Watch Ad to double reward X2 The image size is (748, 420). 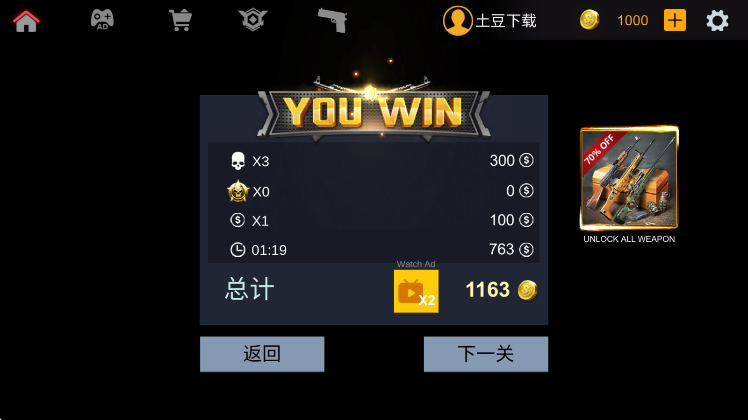click(x=416, y=291)
